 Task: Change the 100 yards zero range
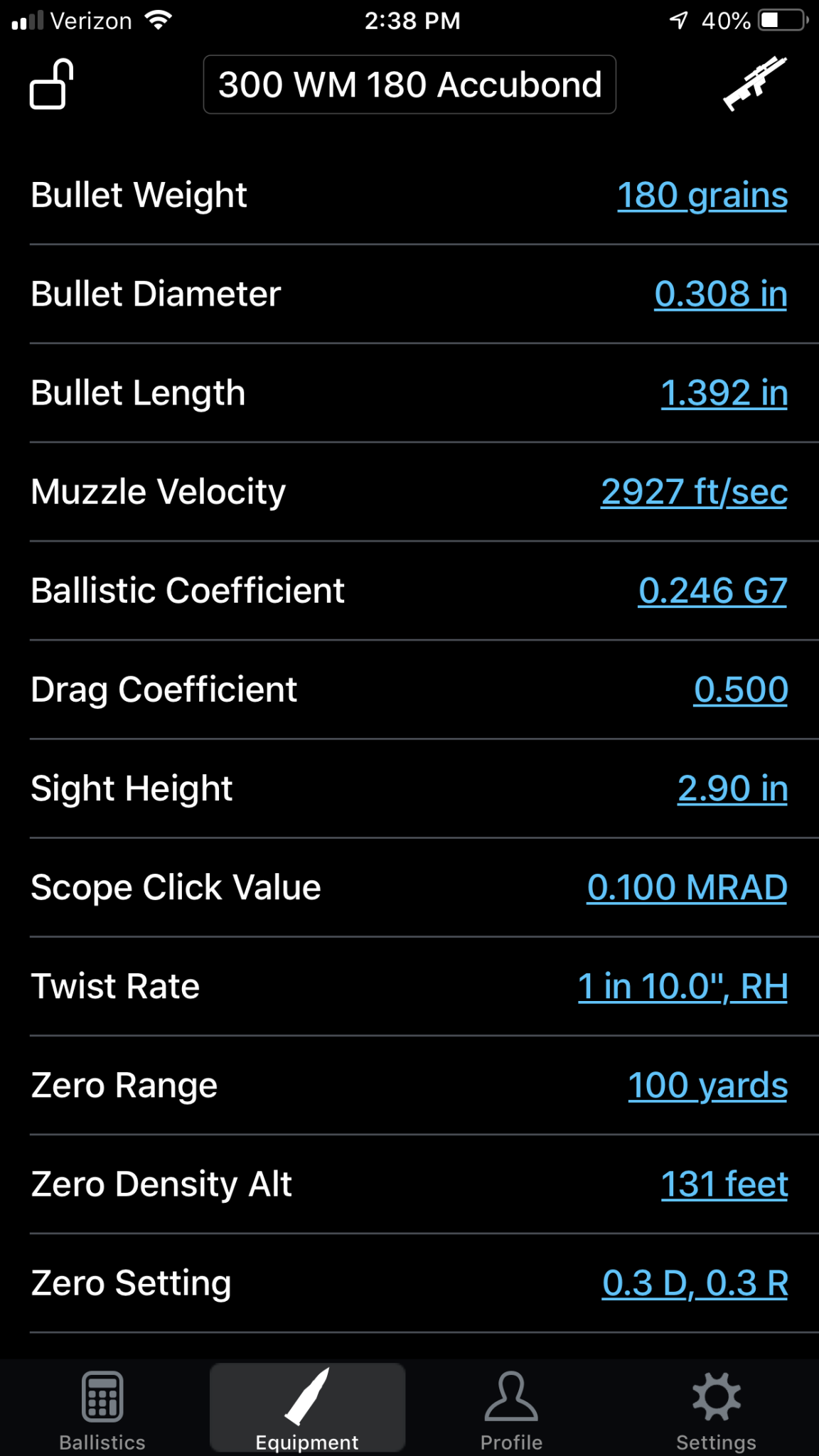(708, 1086)
